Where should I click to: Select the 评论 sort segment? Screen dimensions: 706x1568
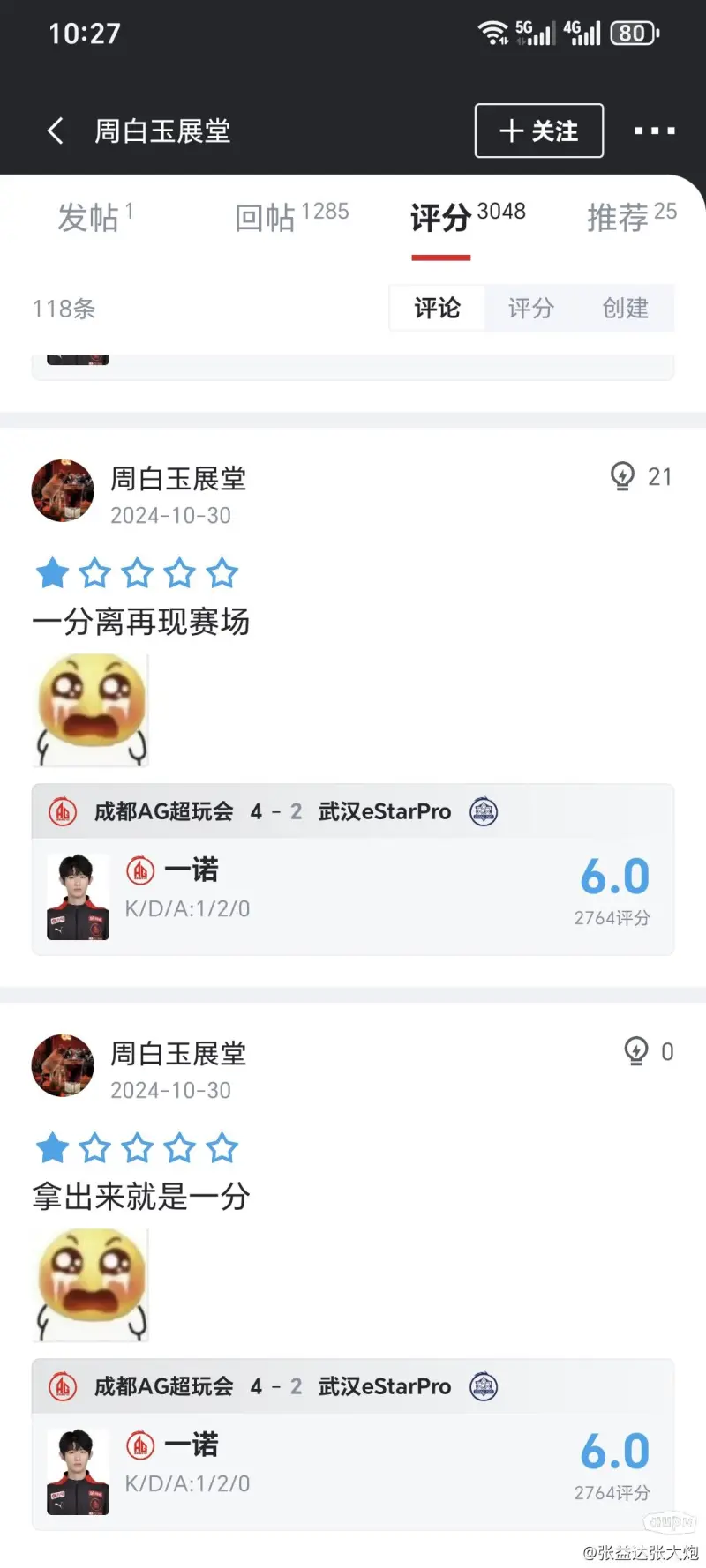[437, 308]
